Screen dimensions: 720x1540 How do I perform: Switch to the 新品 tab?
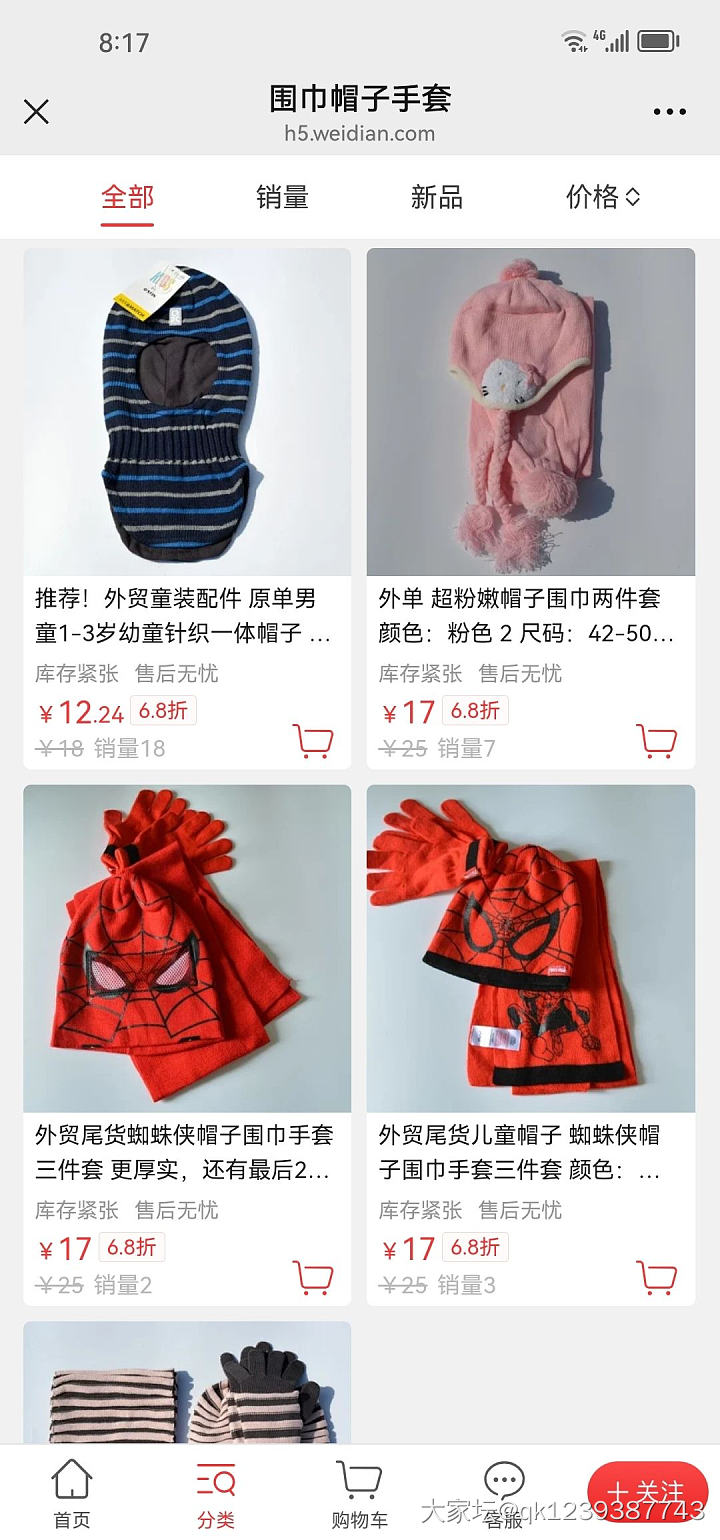click(x=438, y=197)
